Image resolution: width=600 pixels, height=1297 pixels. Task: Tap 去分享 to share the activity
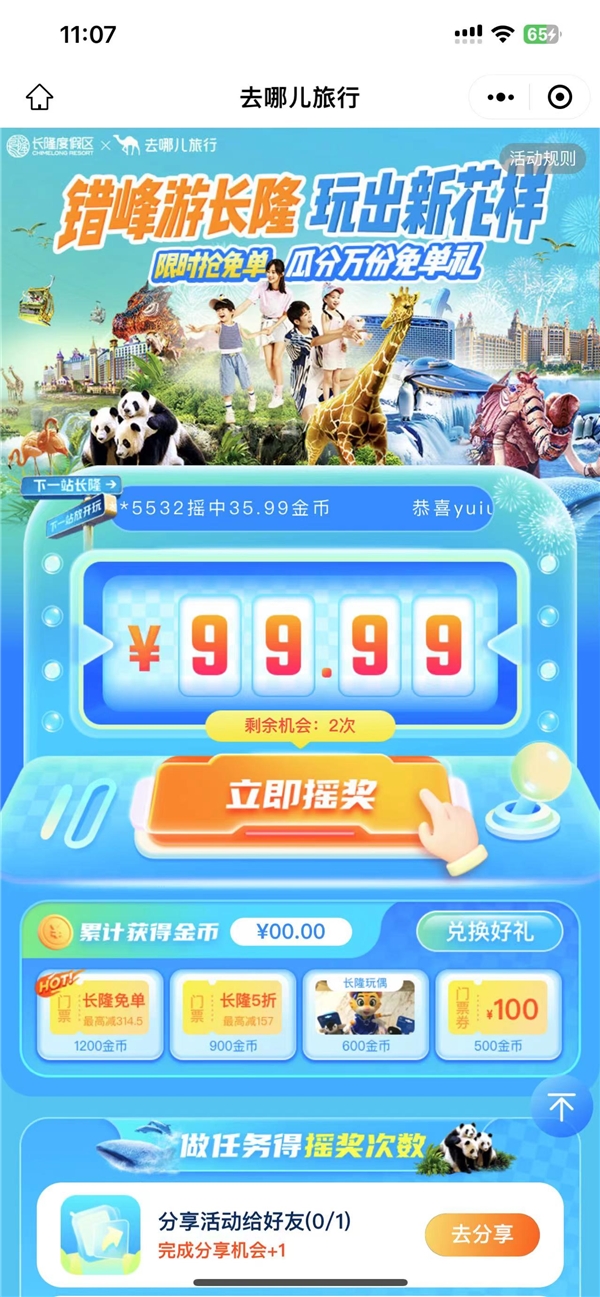pos(482,1234)
